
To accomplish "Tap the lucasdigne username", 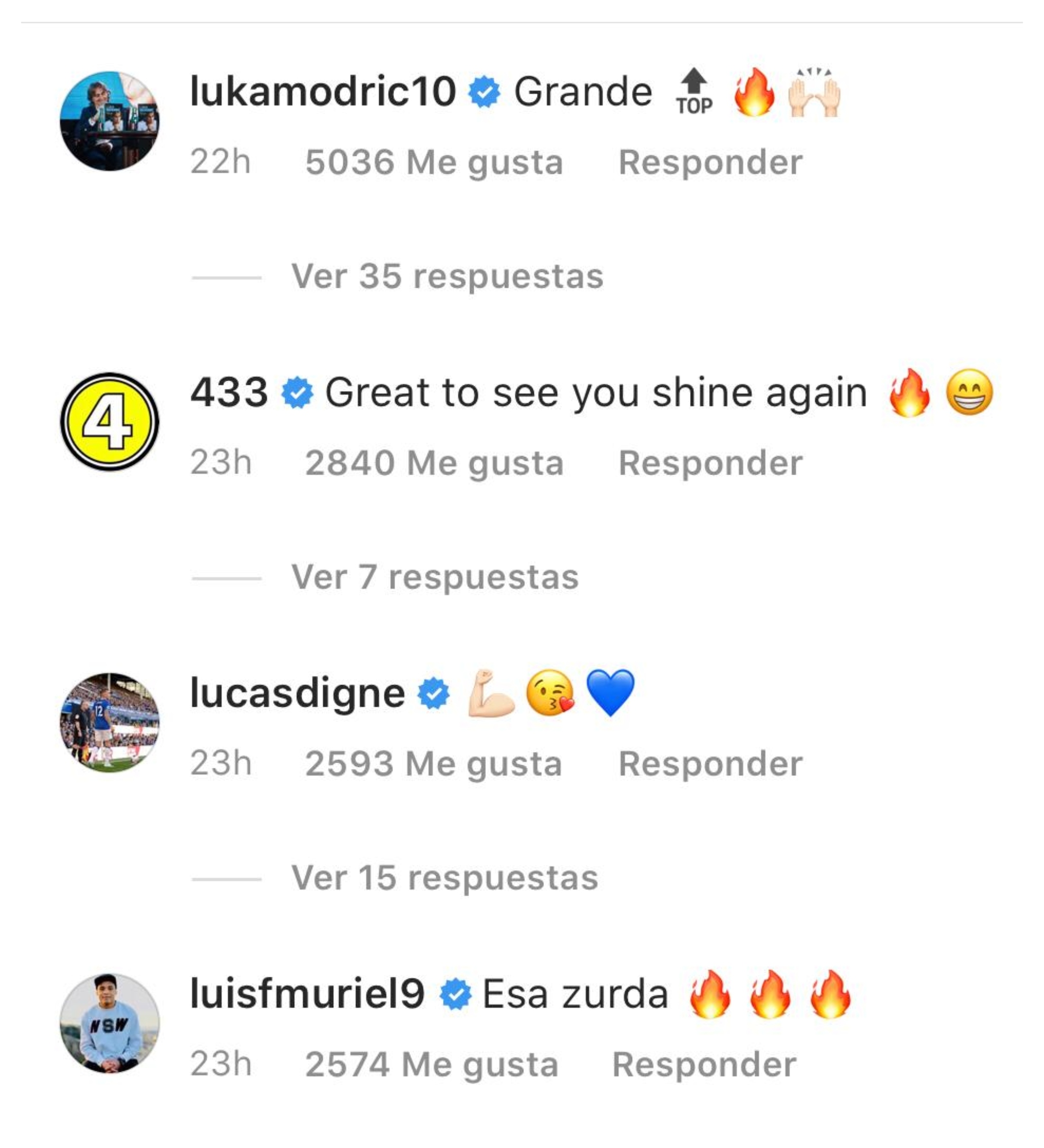I will pos(297,693).
